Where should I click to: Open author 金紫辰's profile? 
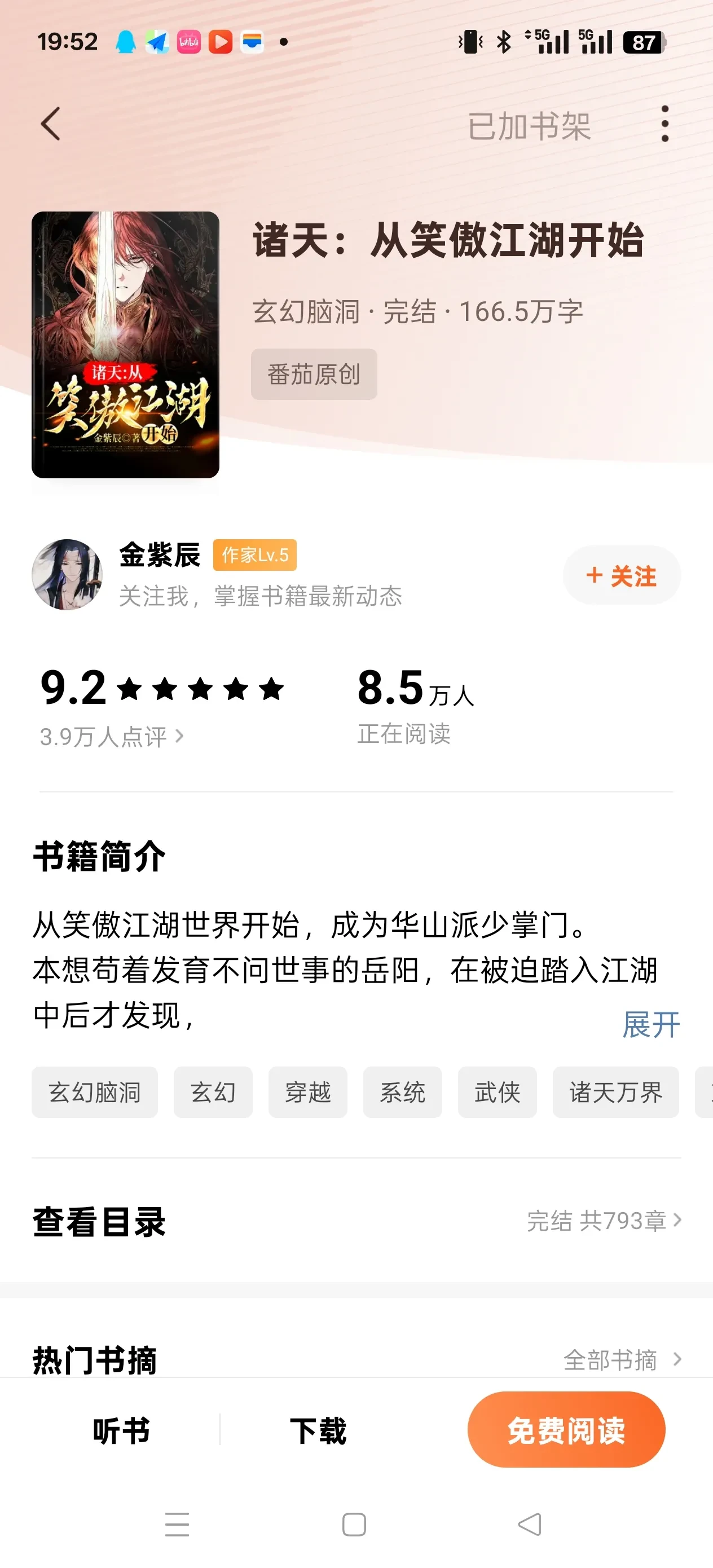[160, 555]
